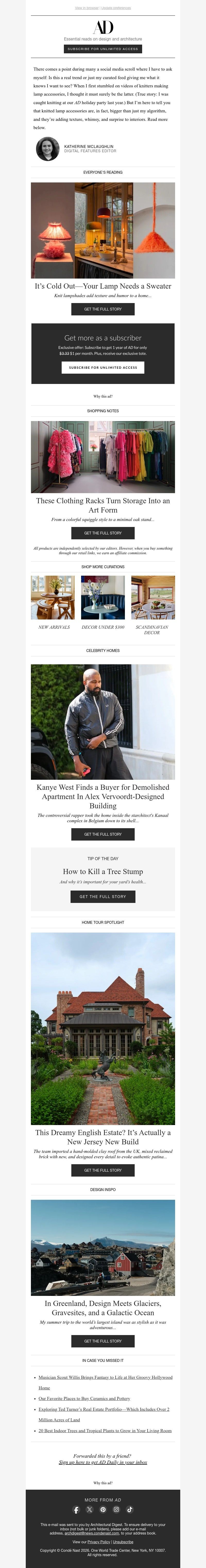Tap Subscribe for Unlimited Access under AD logo

(103, 49)
